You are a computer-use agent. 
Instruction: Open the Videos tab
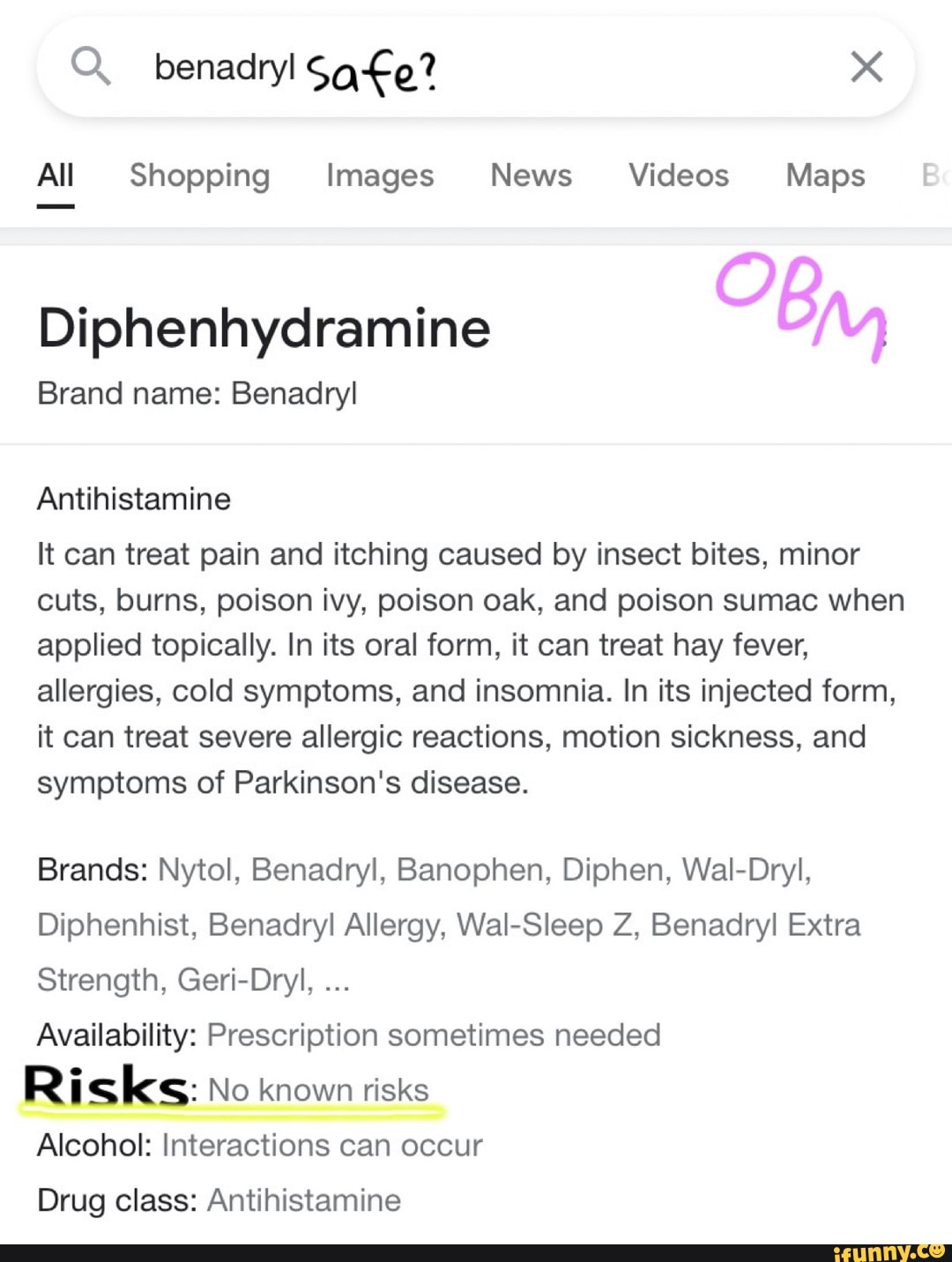[678, 175]
